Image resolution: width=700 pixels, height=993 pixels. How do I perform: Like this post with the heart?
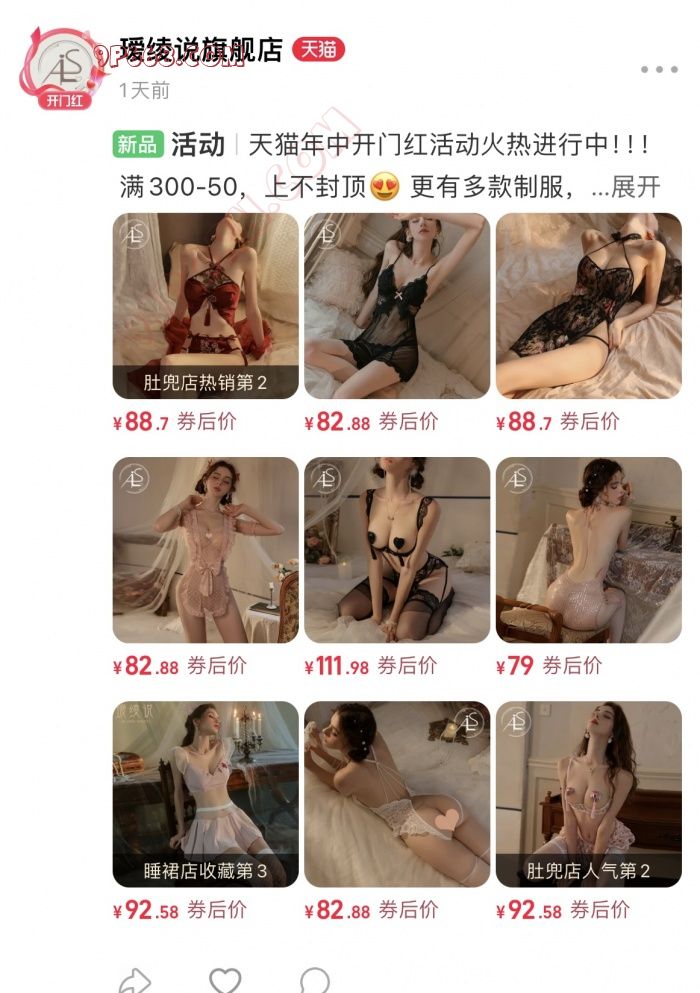pyautogui.click(x=225, y=978)
